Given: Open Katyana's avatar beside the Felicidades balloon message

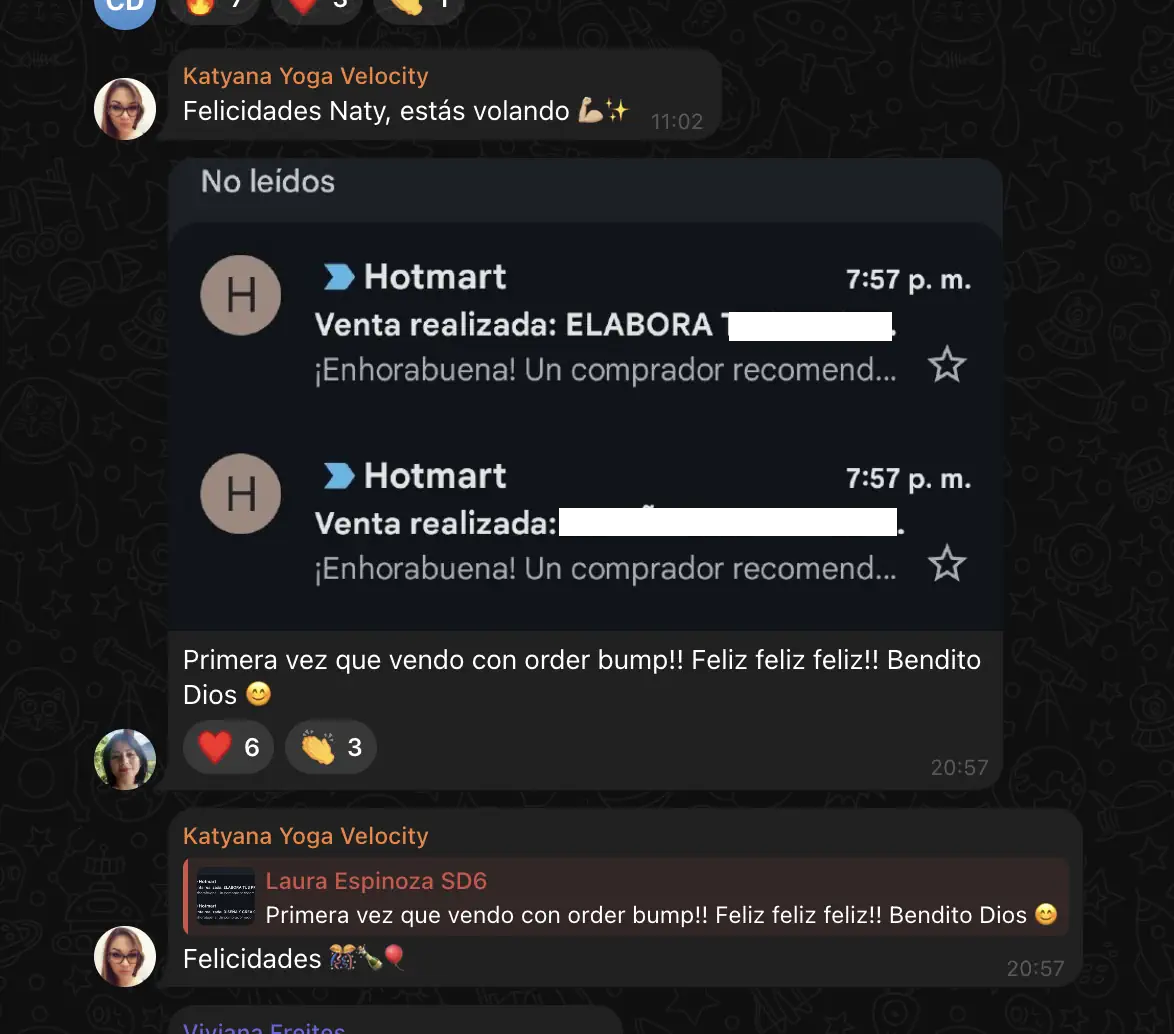Looking at the screenshot, I should [125, 957].
